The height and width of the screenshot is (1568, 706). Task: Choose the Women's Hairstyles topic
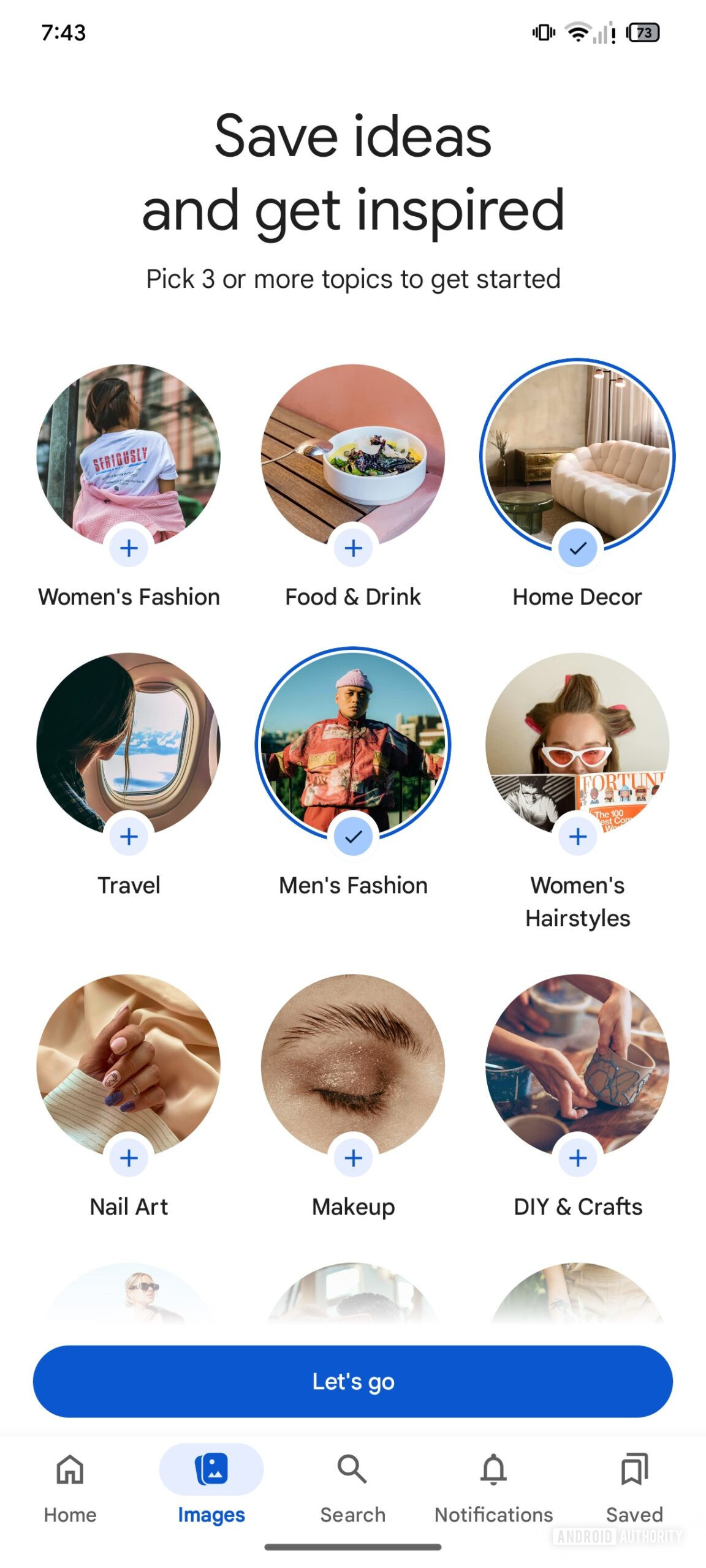(x=577, y=744)
